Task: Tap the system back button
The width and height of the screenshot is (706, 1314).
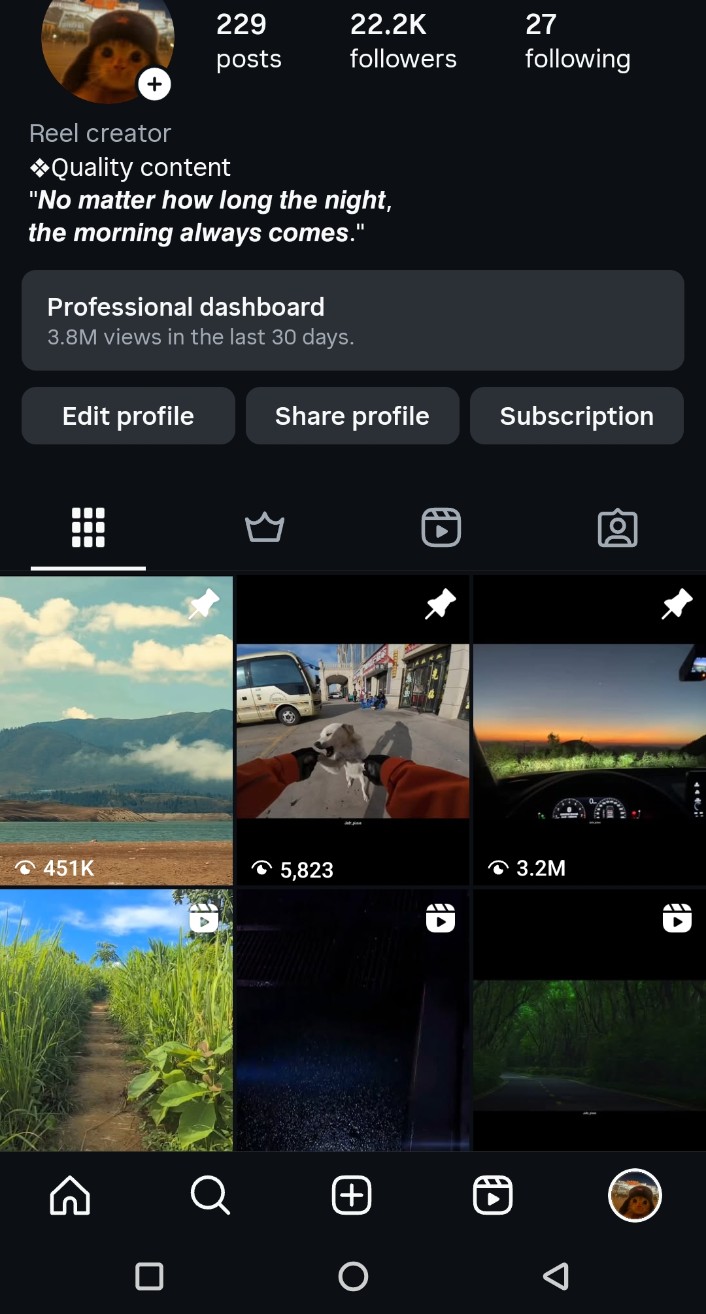Action: click(555, 1276)
